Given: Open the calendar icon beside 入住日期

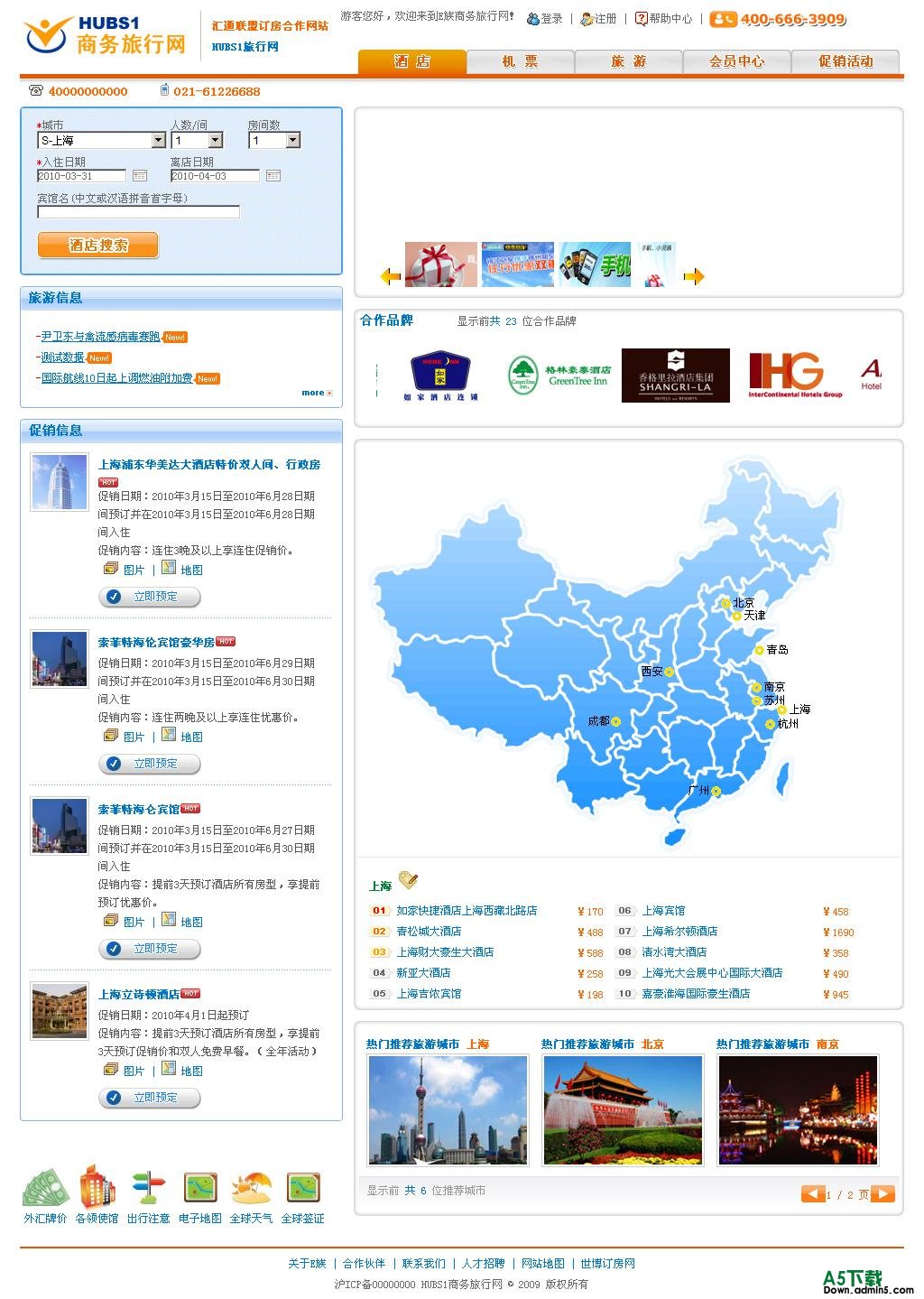Looking at the screenshot, I should click(140, 176).
